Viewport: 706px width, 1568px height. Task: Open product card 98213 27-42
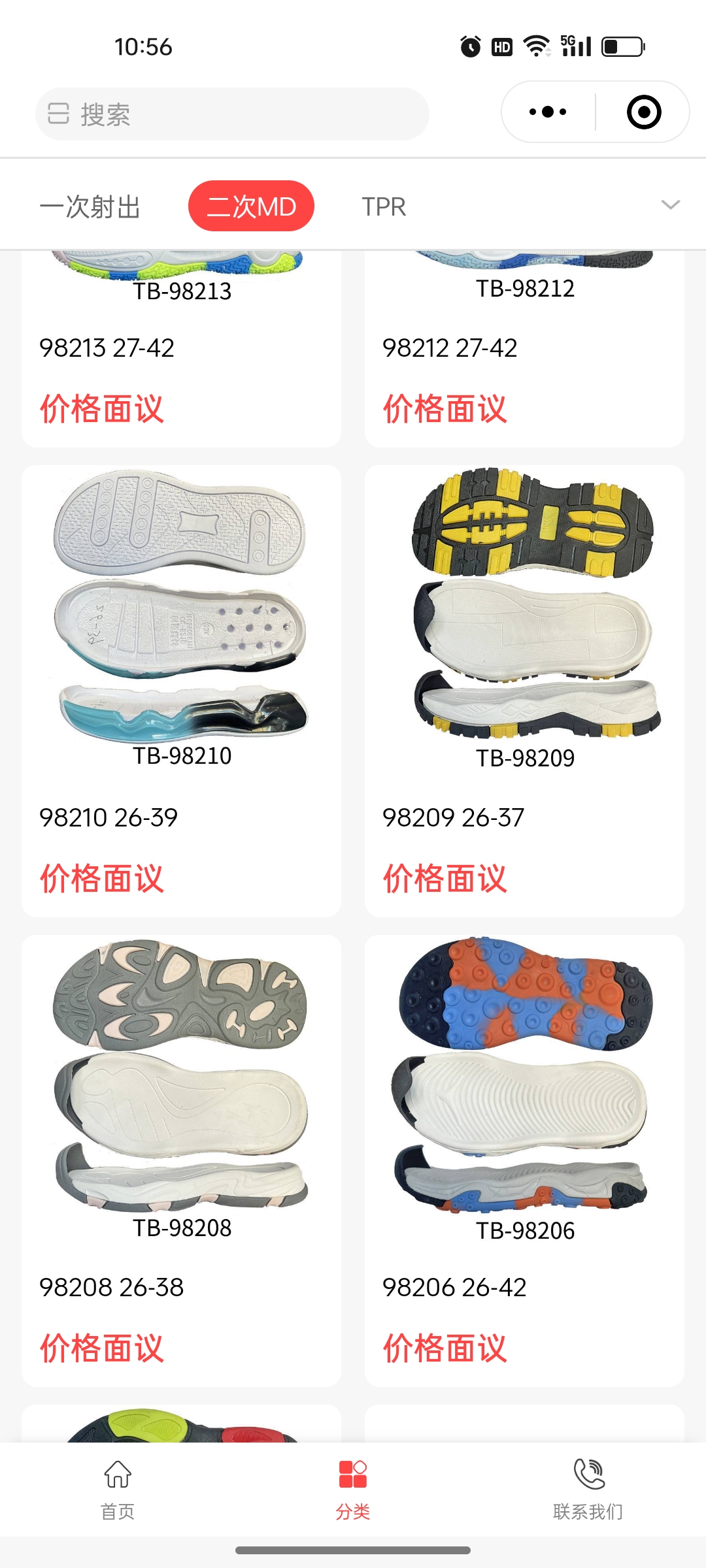click(181, 348)
